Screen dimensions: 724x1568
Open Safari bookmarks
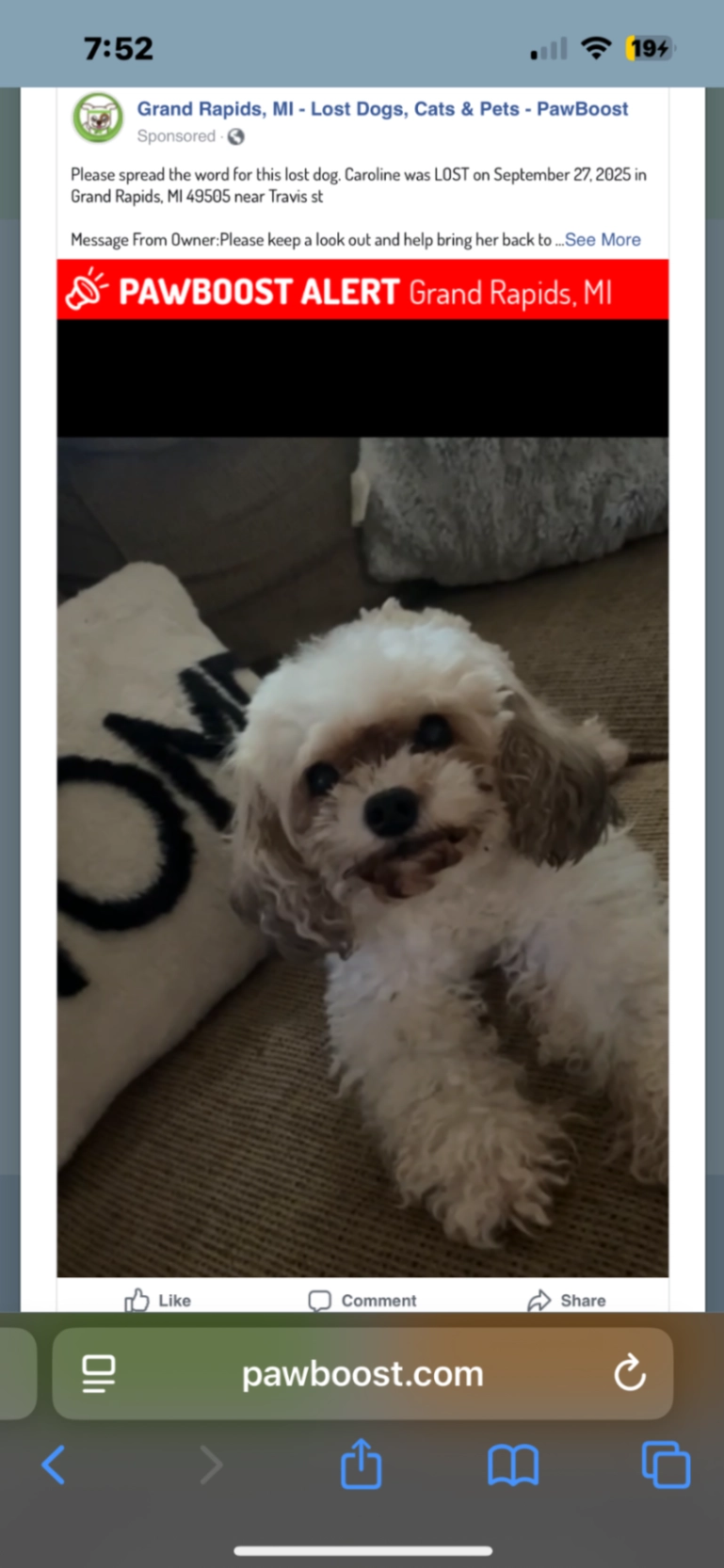(x=513, y=1465)
